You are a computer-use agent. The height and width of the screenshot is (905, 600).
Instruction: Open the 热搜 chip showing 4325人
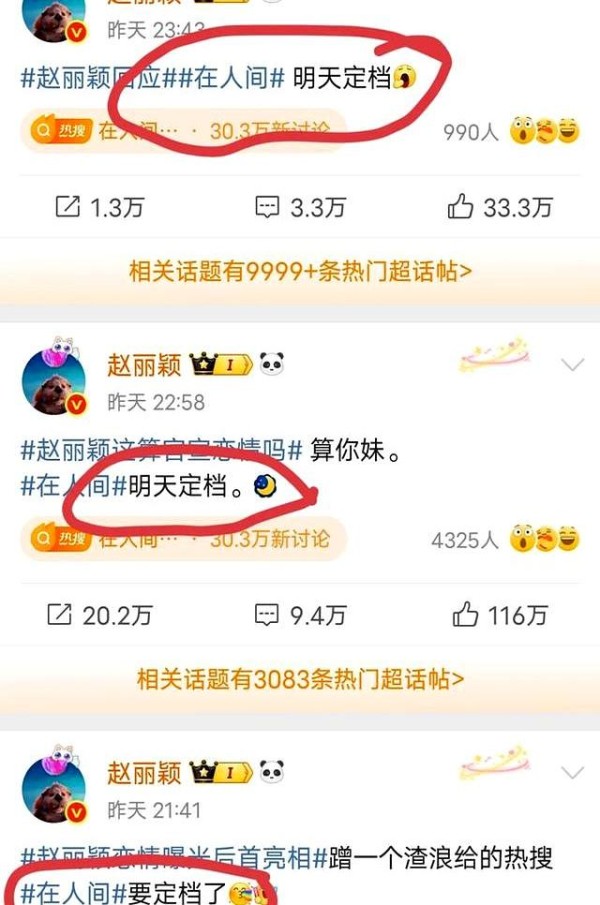tap(180, 539)
